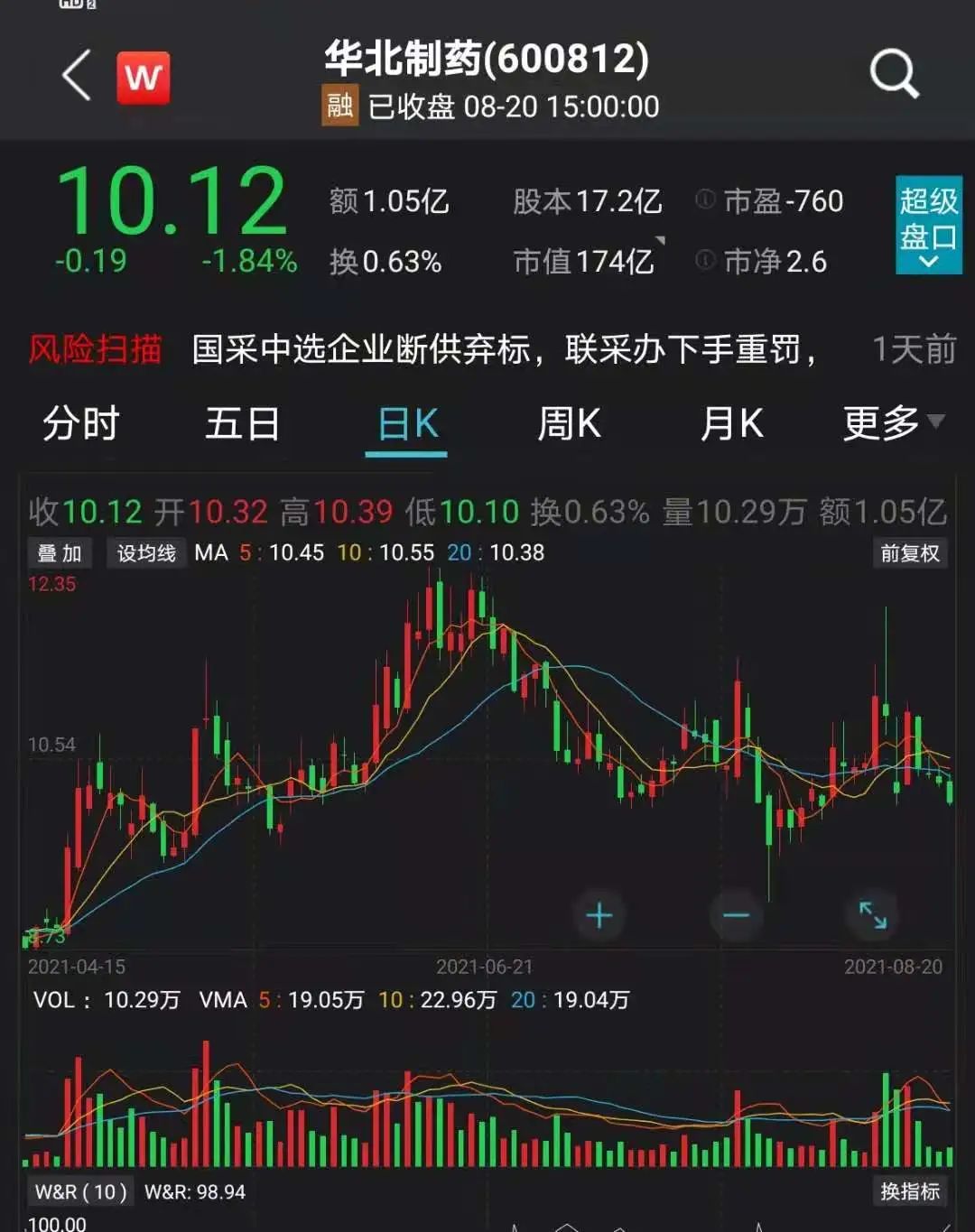Switch to the 月K chart tab

(731, 423)
